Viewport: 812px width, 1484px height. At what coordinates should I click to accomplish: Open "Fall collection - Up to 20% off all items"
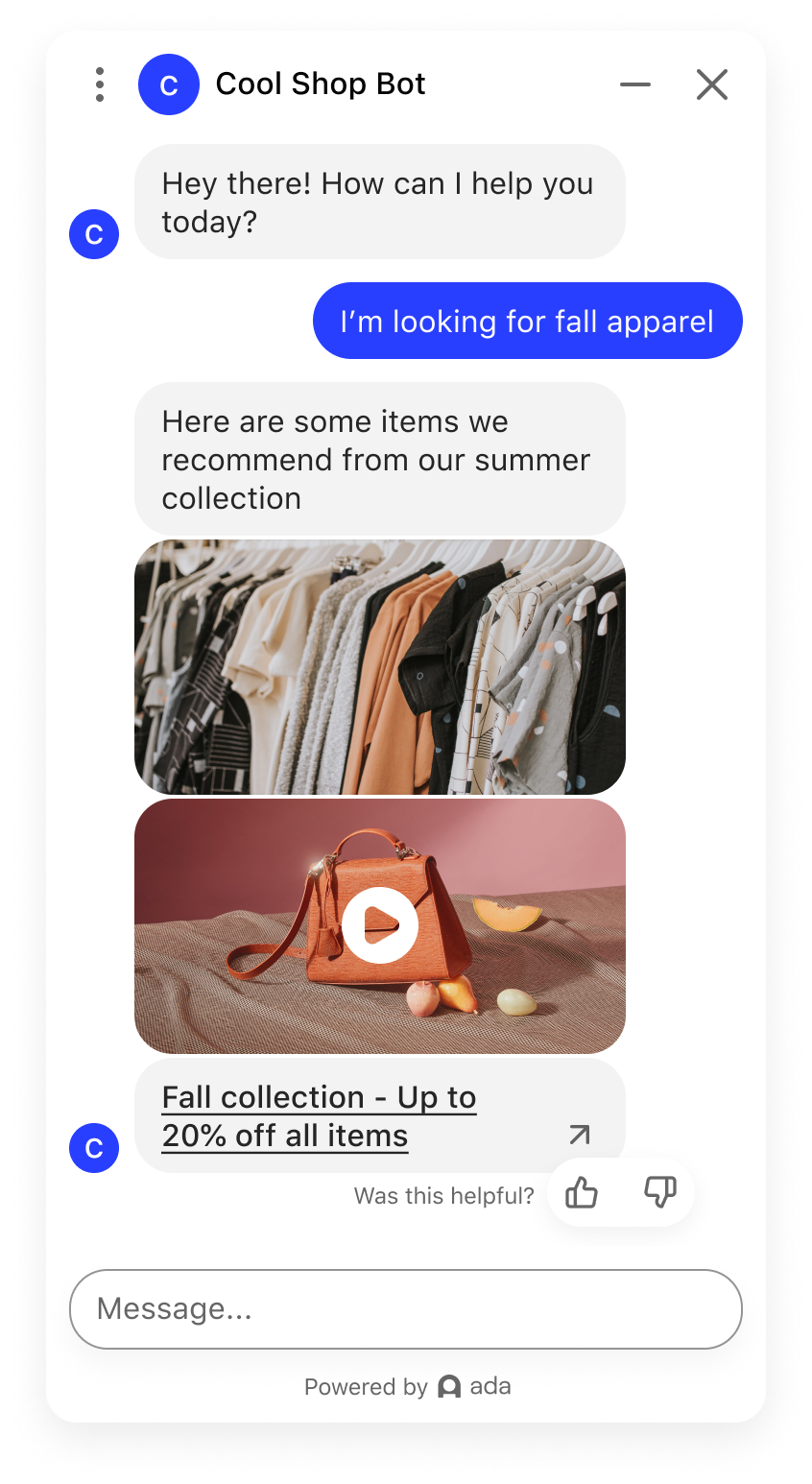click(318, 1115)
